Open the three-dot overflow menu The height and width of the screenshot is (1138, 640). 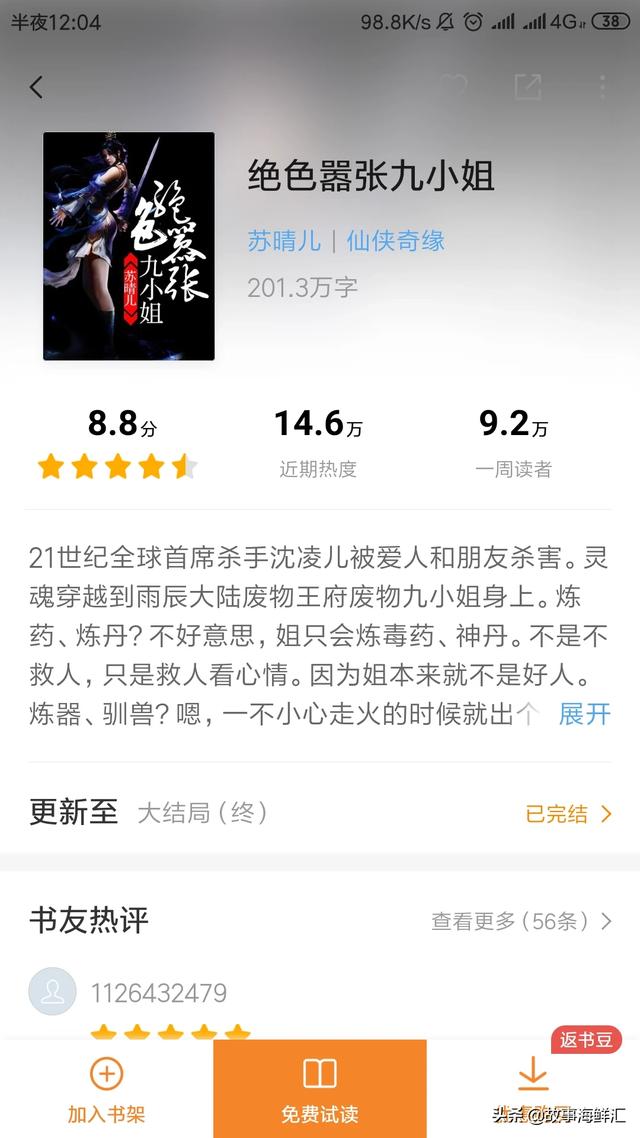point(602,87)
